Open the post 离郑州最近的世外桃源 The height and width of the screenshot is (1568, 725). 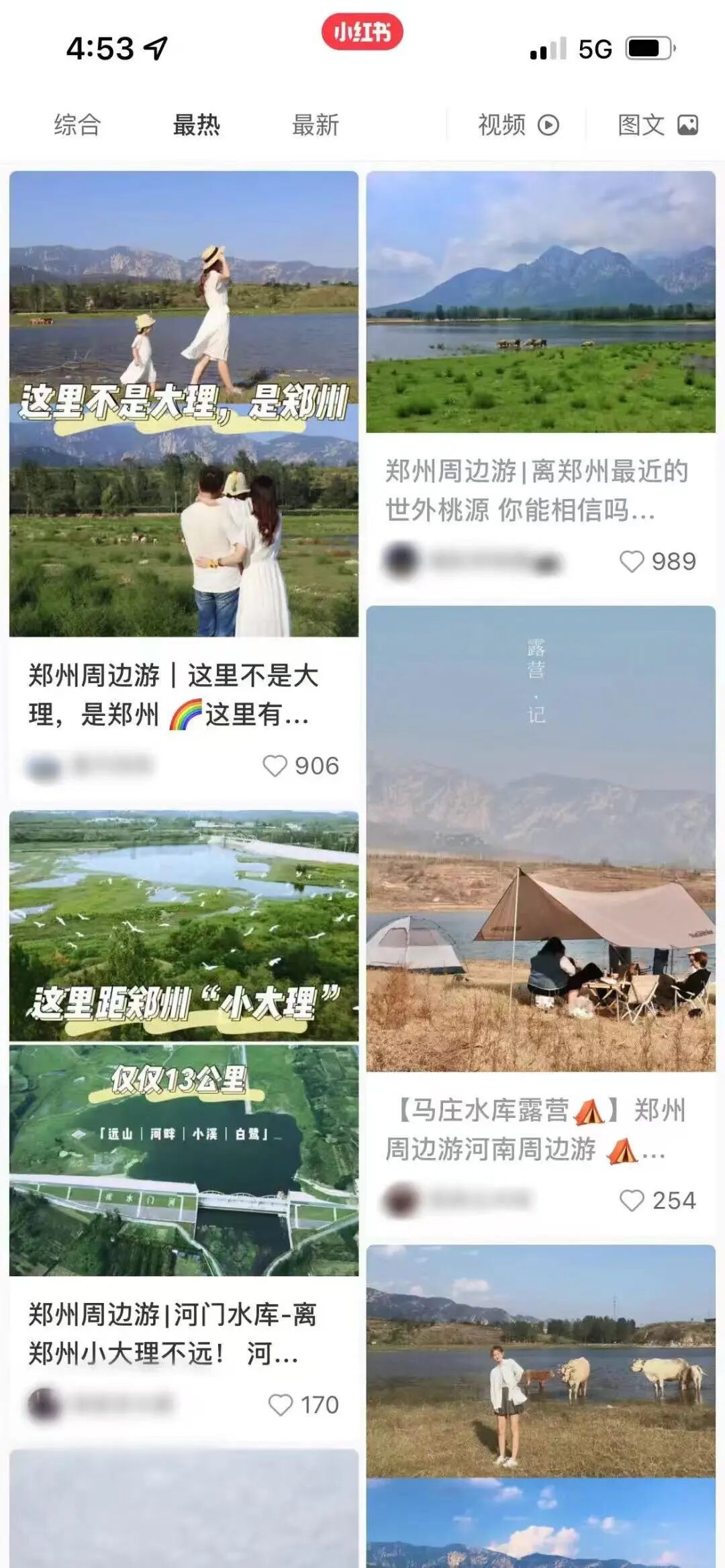(540, 302)
